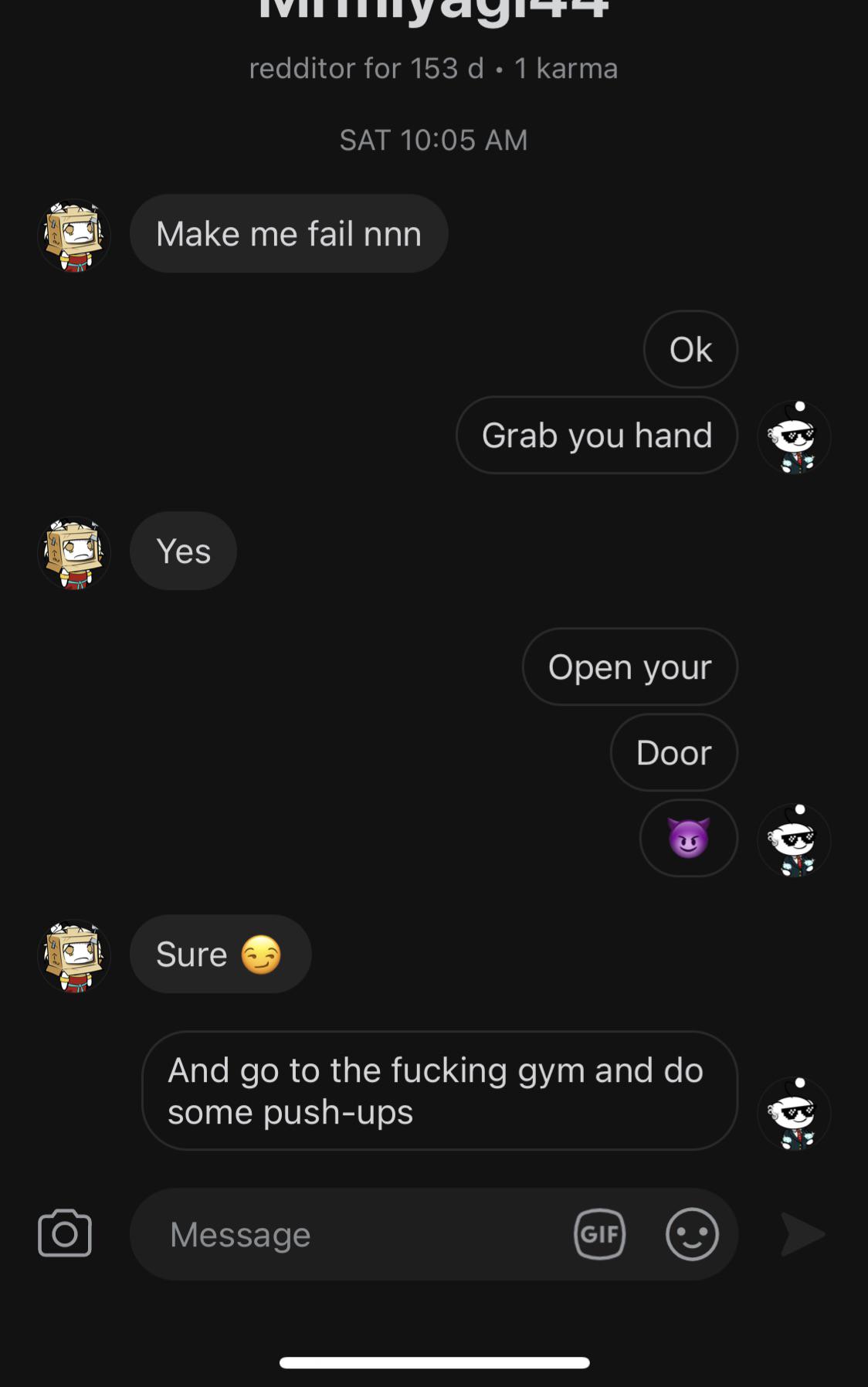Image resolution: width=868 pixels, height=1387 pixels.
Task: Select your Reddit snoo avatar with sunglasses
Action: tap(795, 436)
